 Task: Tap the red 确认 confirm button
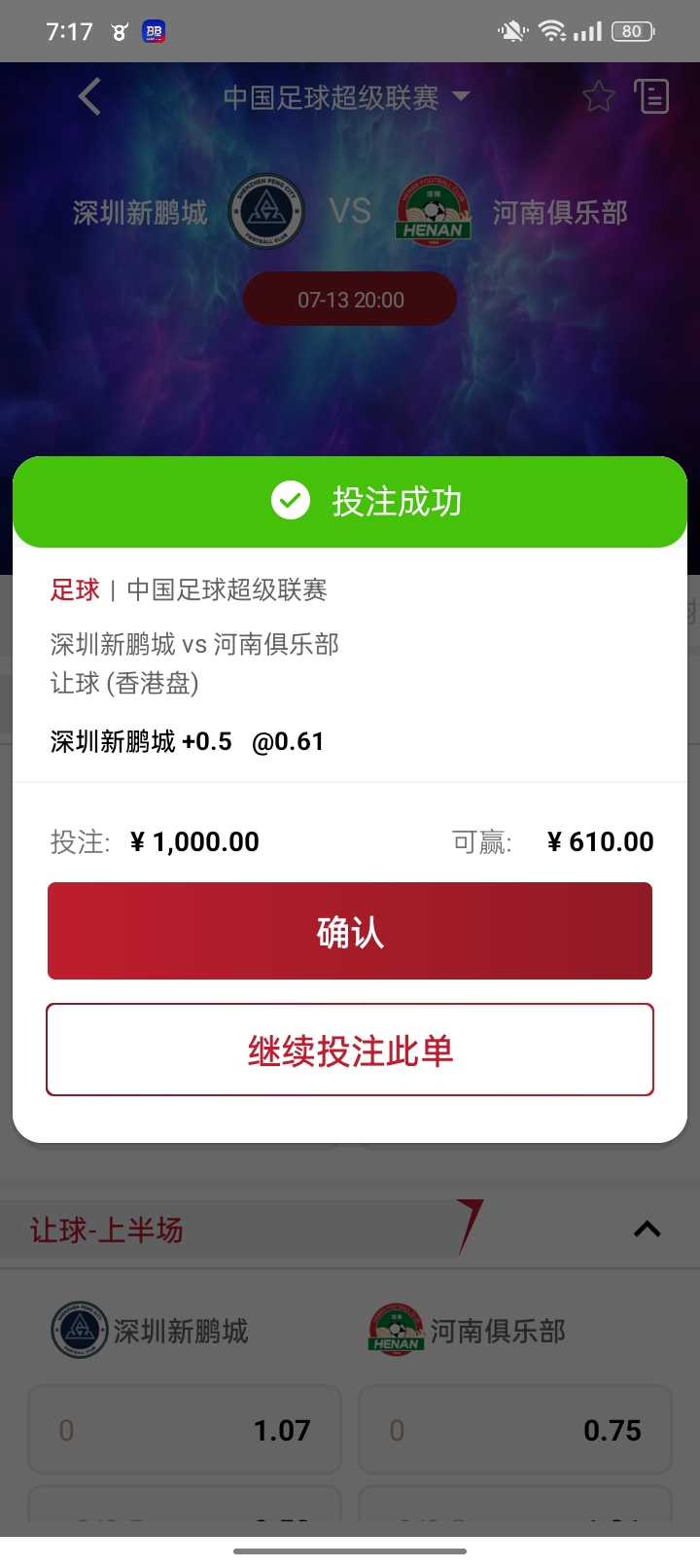(x=350, y=931)
